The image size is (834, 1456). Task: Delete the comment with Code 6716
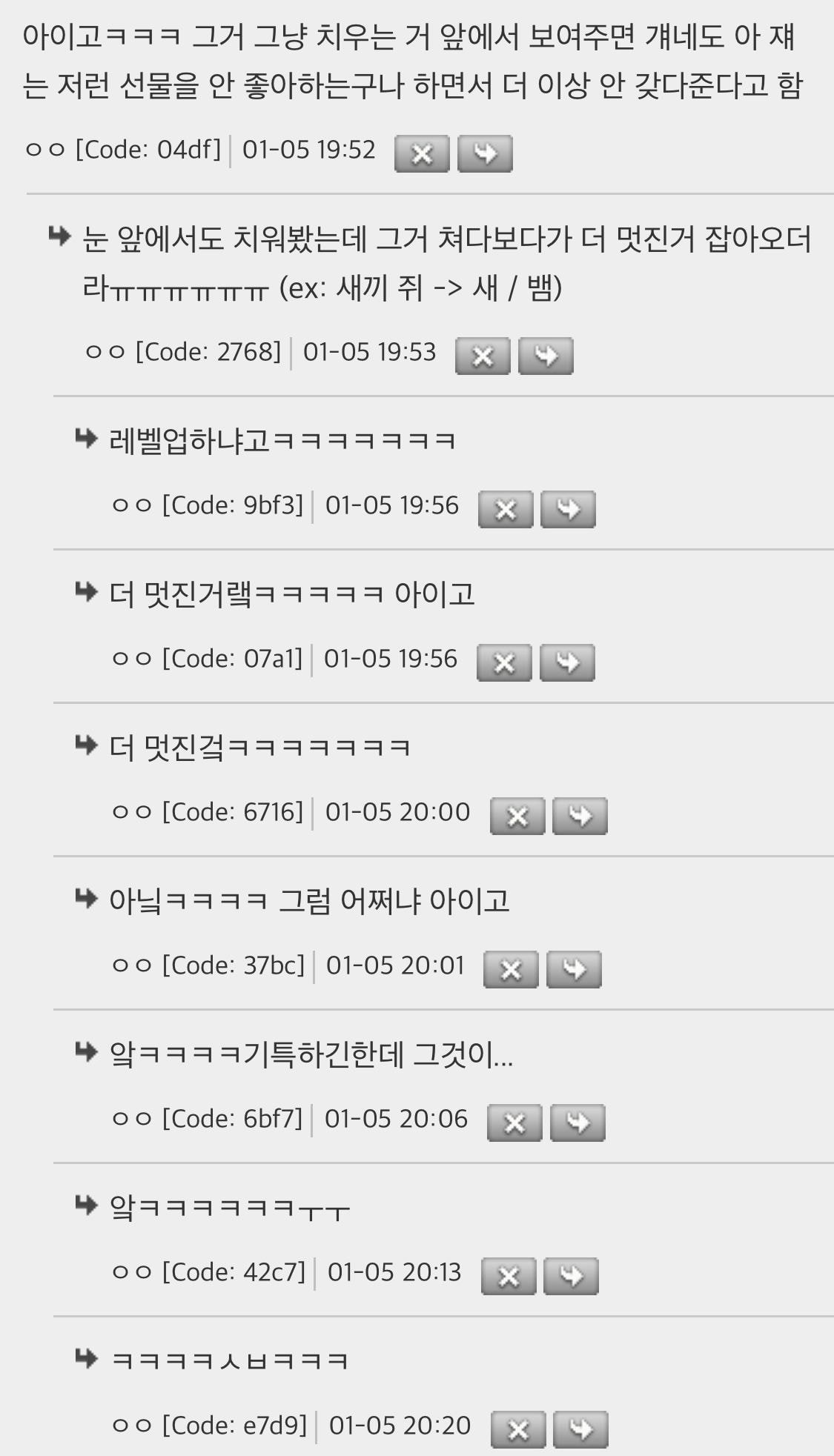[x=517, y=816]
